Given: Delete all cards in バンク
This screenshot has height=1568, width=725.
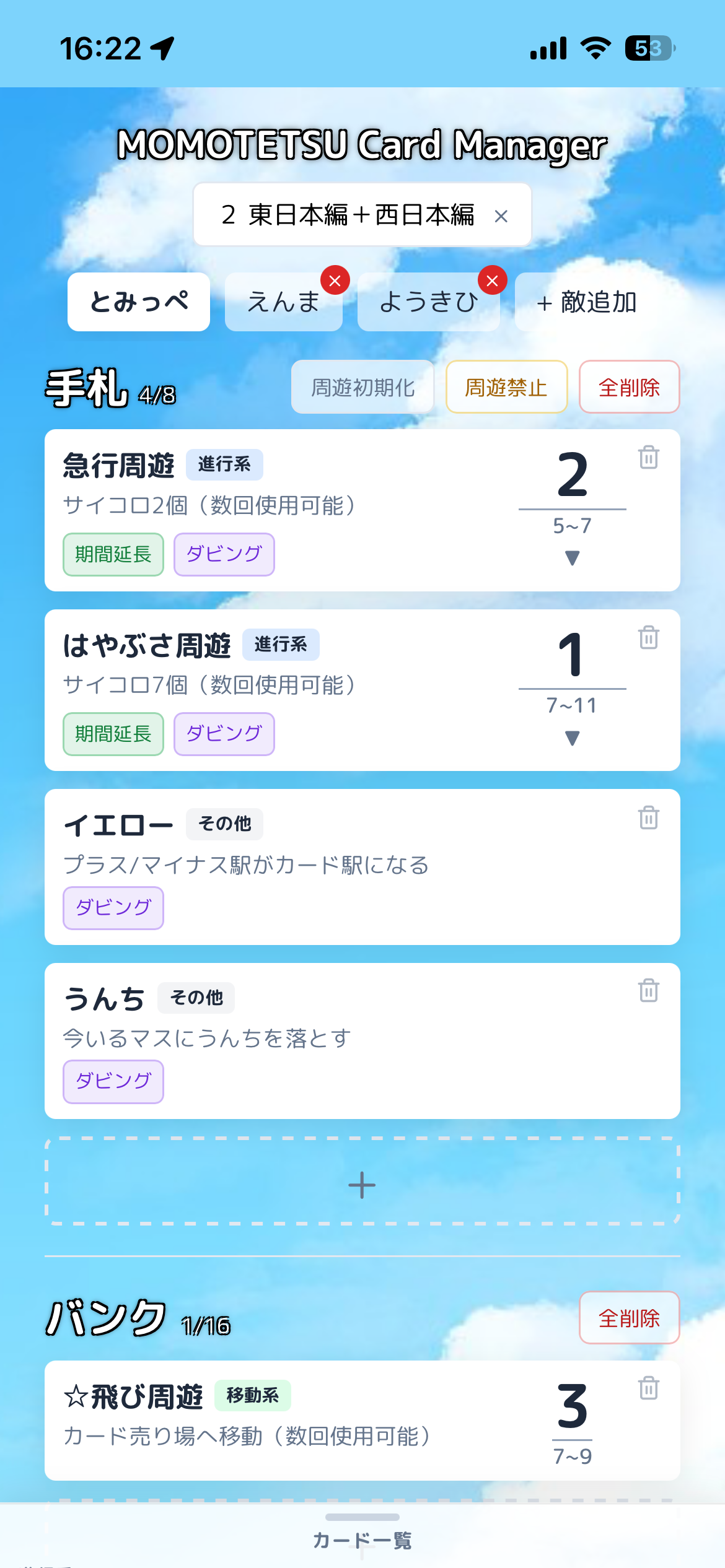Looking at the screenshot, I should 629,1318.
